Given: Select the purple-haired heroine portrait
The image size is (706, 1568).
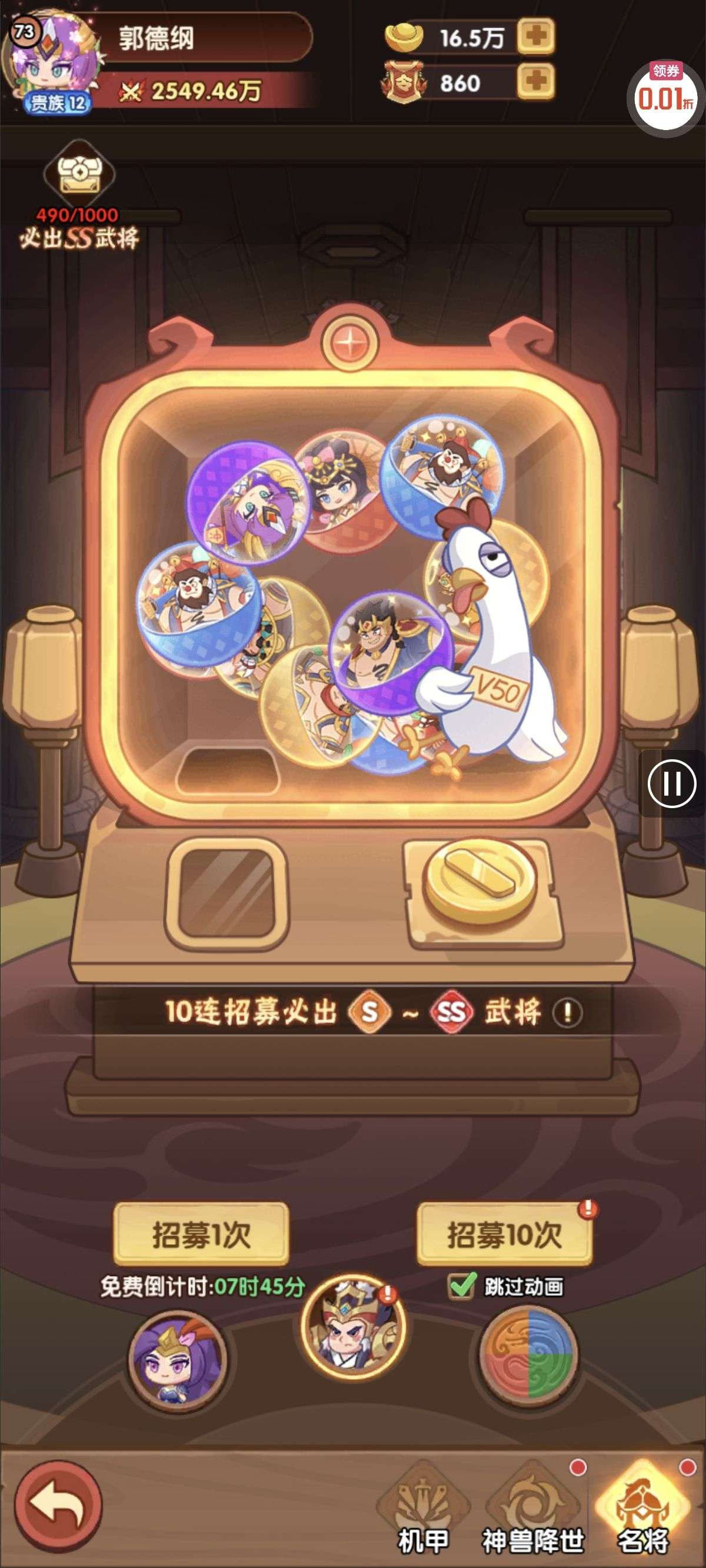Looking at the screenshot, I should click(177, 1358).
